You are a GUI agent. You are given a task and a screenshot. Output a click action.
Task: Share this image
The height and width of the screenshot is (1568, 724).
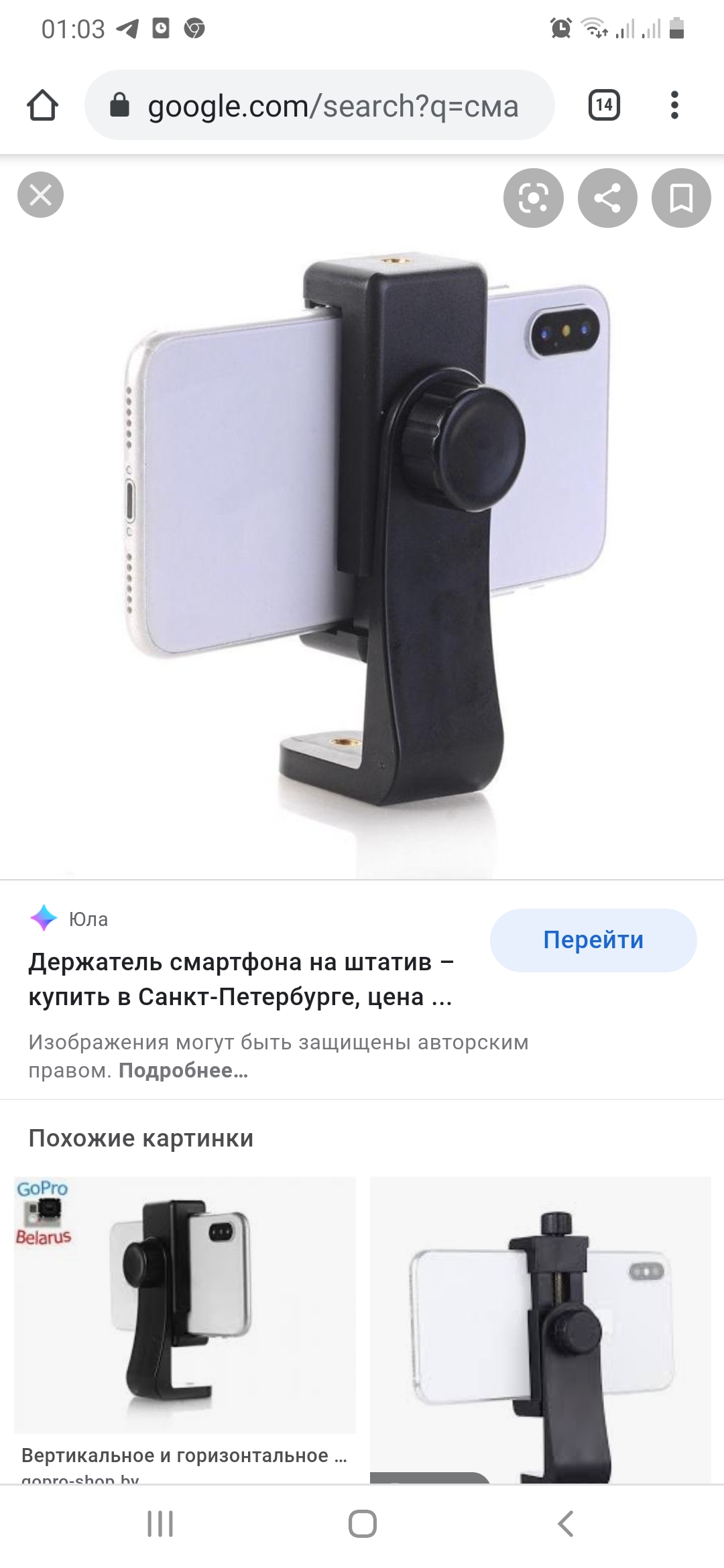click(607, 198)
